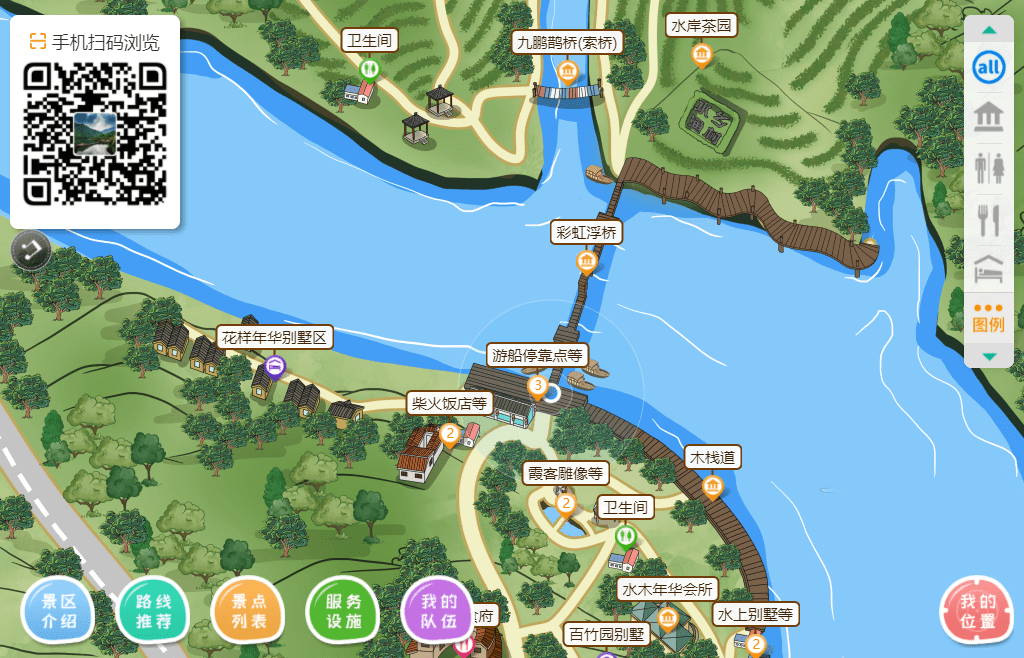
Task: Filter map by restrooms icon
Action: click(989, 166)
